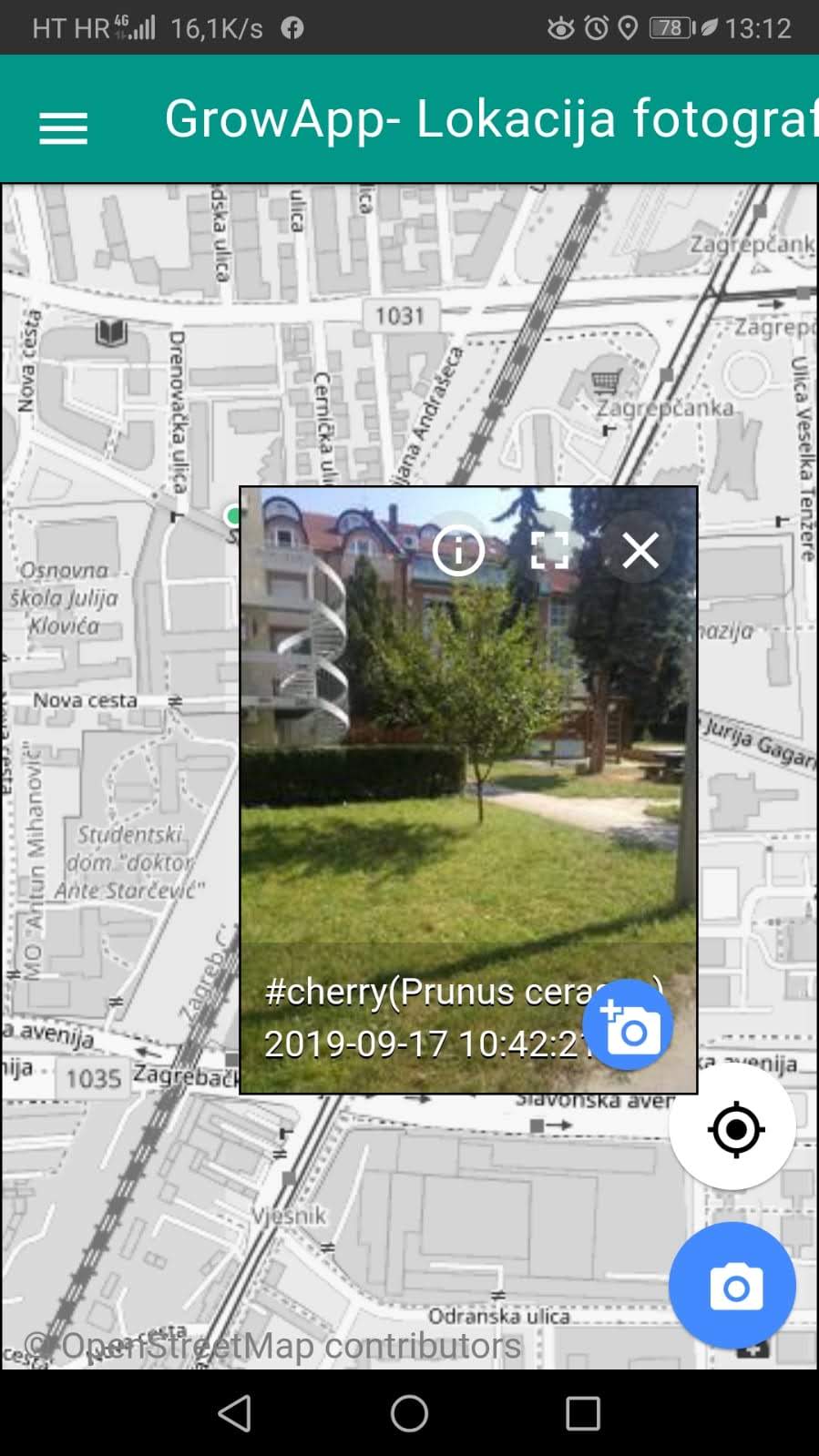Close the photo popup

(640, 550)
